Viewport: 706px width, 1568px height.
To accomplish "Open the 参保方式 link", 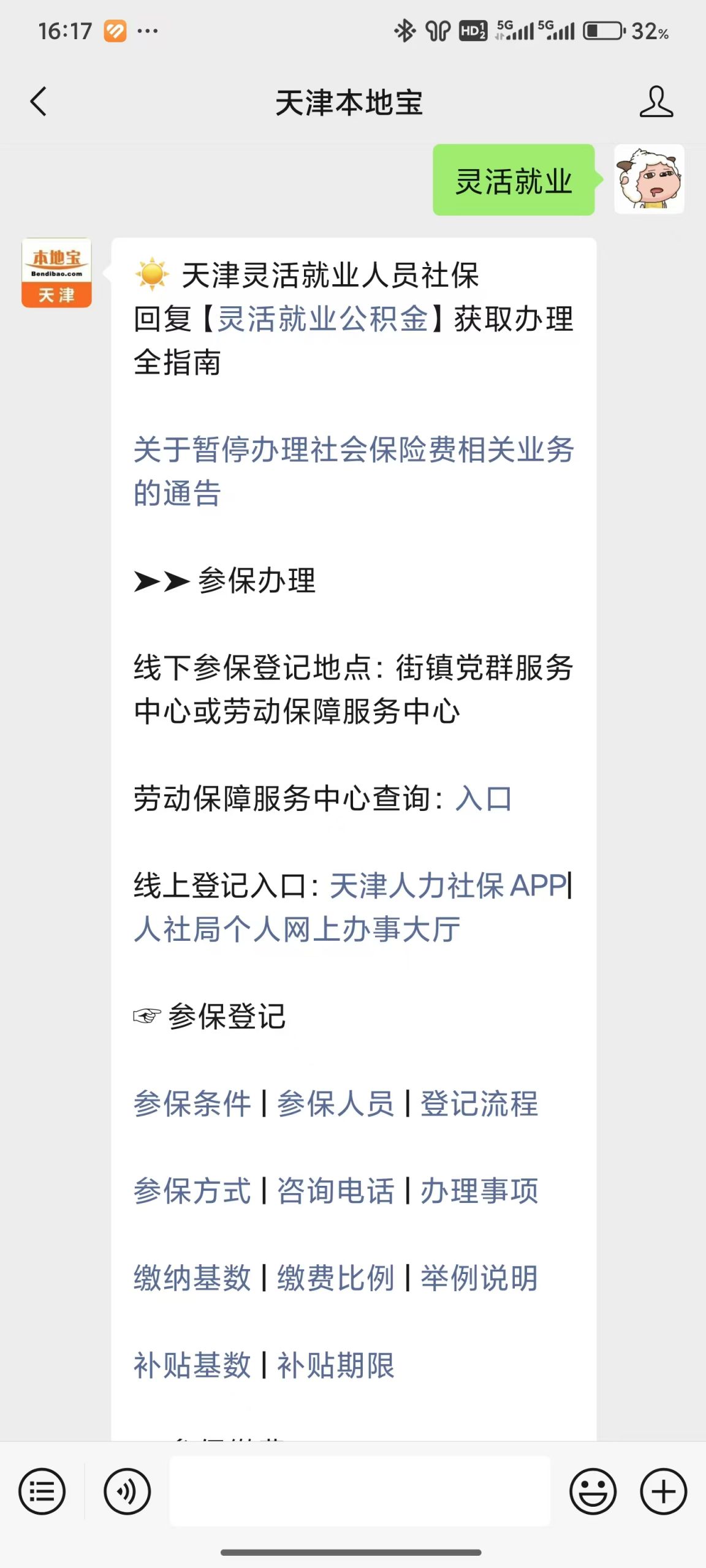I will tap(192, 1191).
